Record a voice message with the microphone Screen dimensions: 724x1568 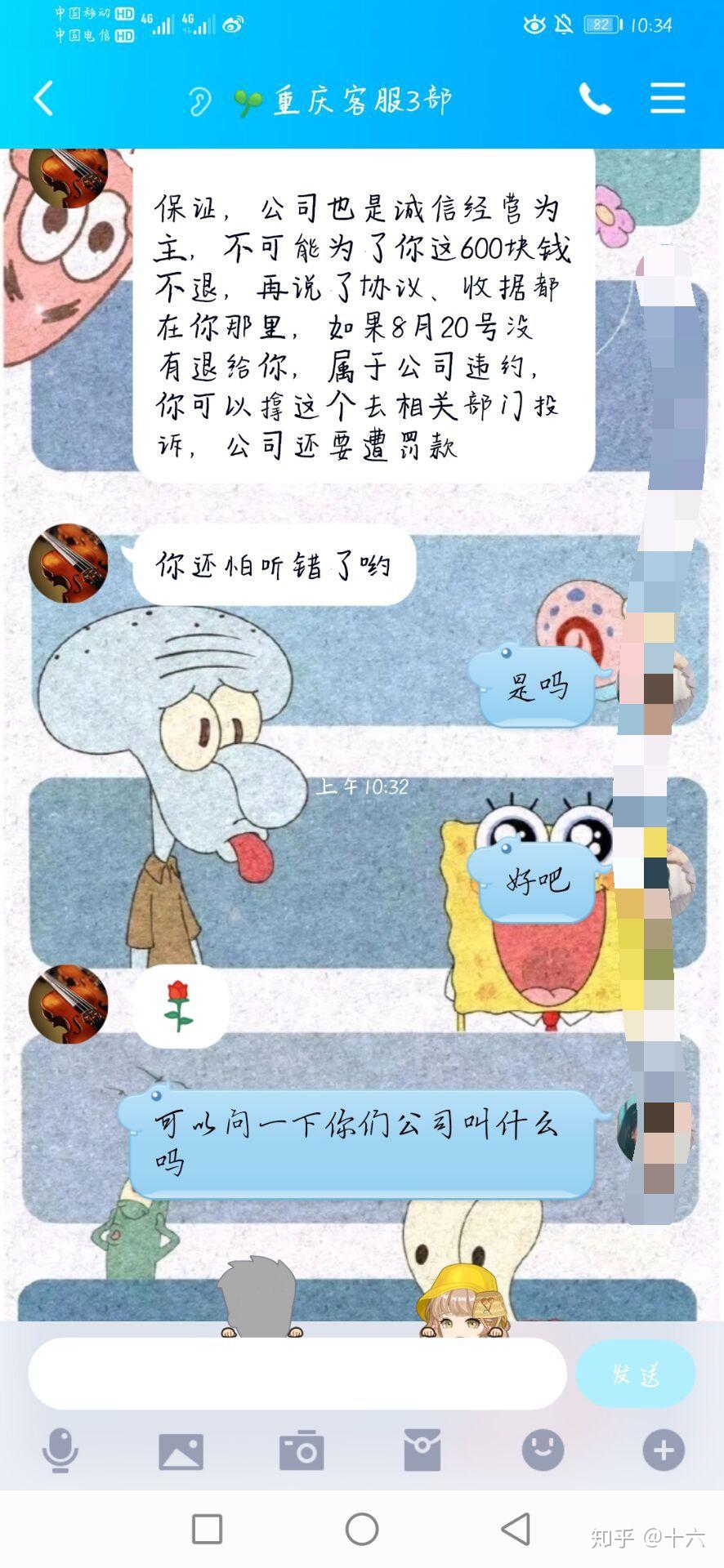(x=60, y=1450)
